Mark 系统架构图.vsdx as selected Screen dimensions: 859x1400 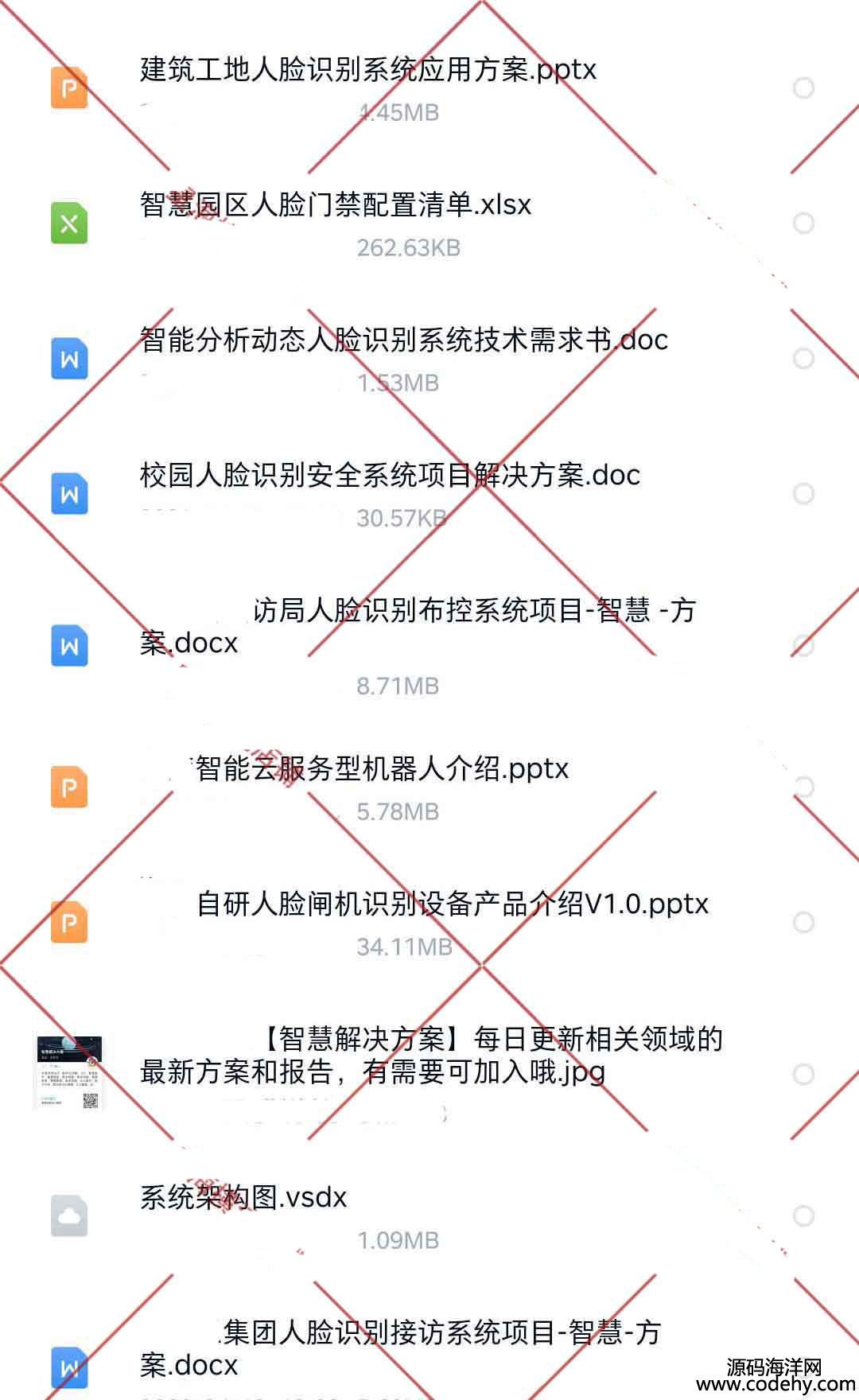803,1215
